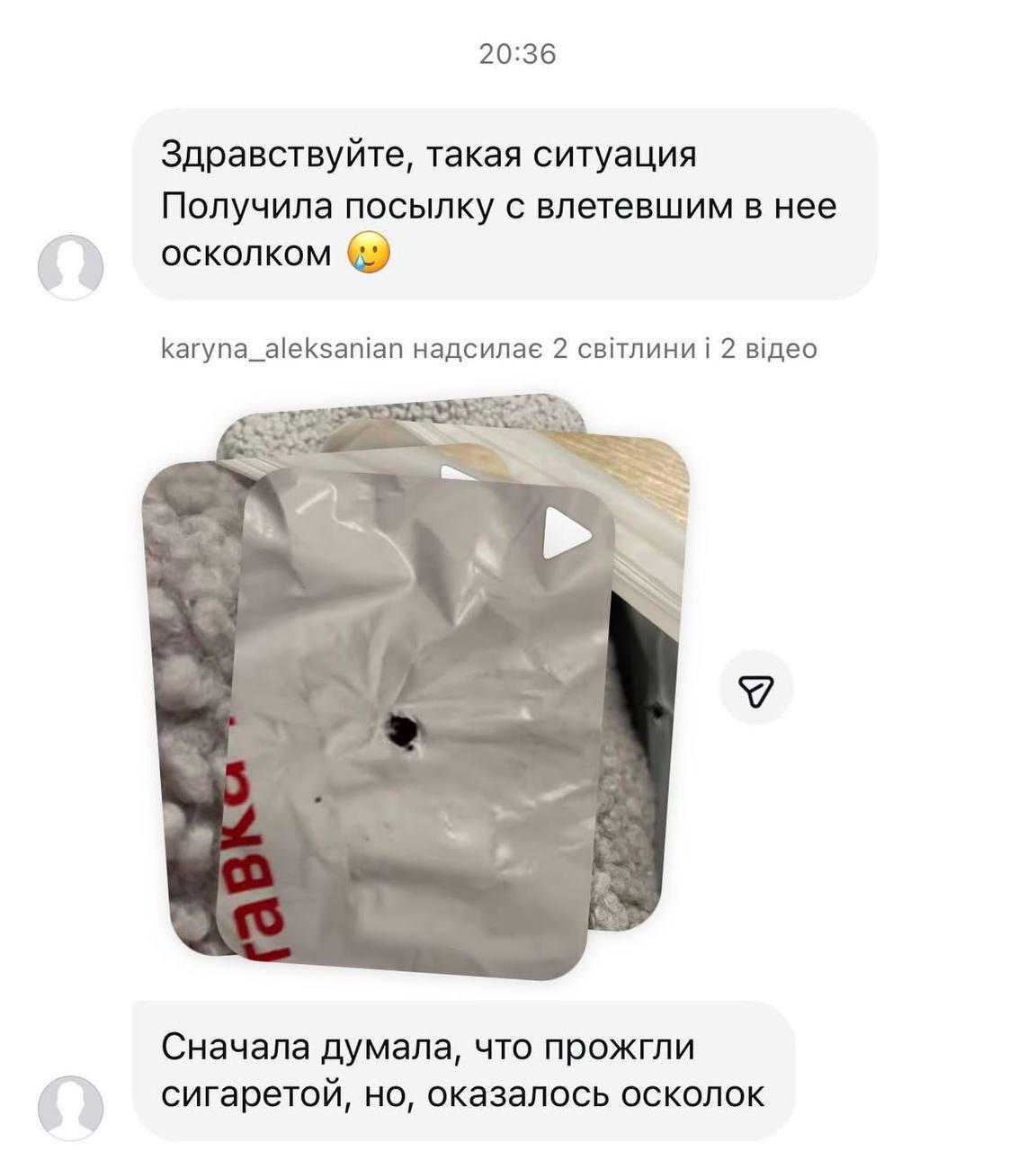1036x1151 pixels.
Task: Open the shared photos and videos stack
Action: click(x=423, y=701)
